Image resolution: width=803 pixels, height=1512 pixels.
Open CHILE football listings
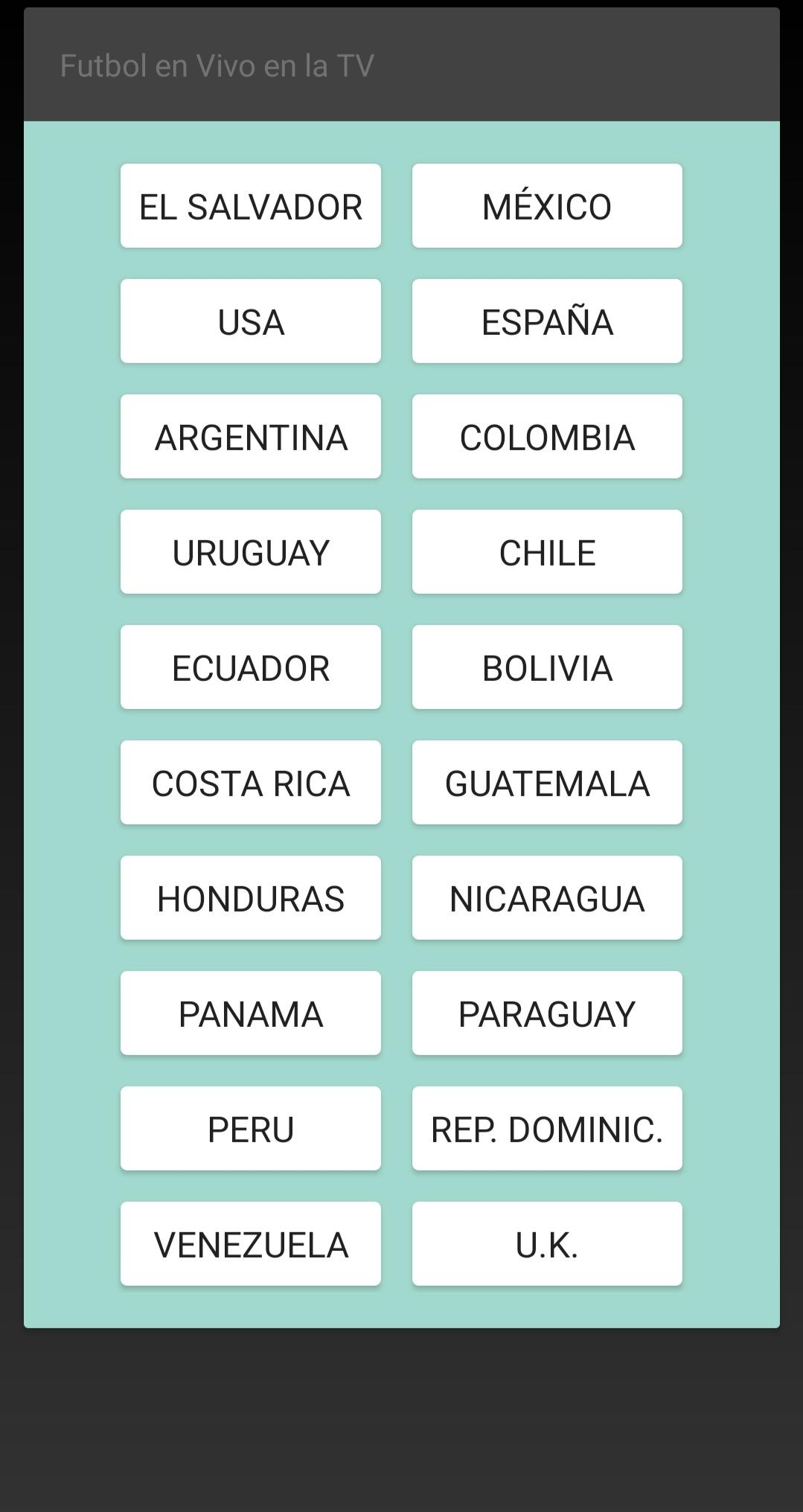(x=547, y=552)
